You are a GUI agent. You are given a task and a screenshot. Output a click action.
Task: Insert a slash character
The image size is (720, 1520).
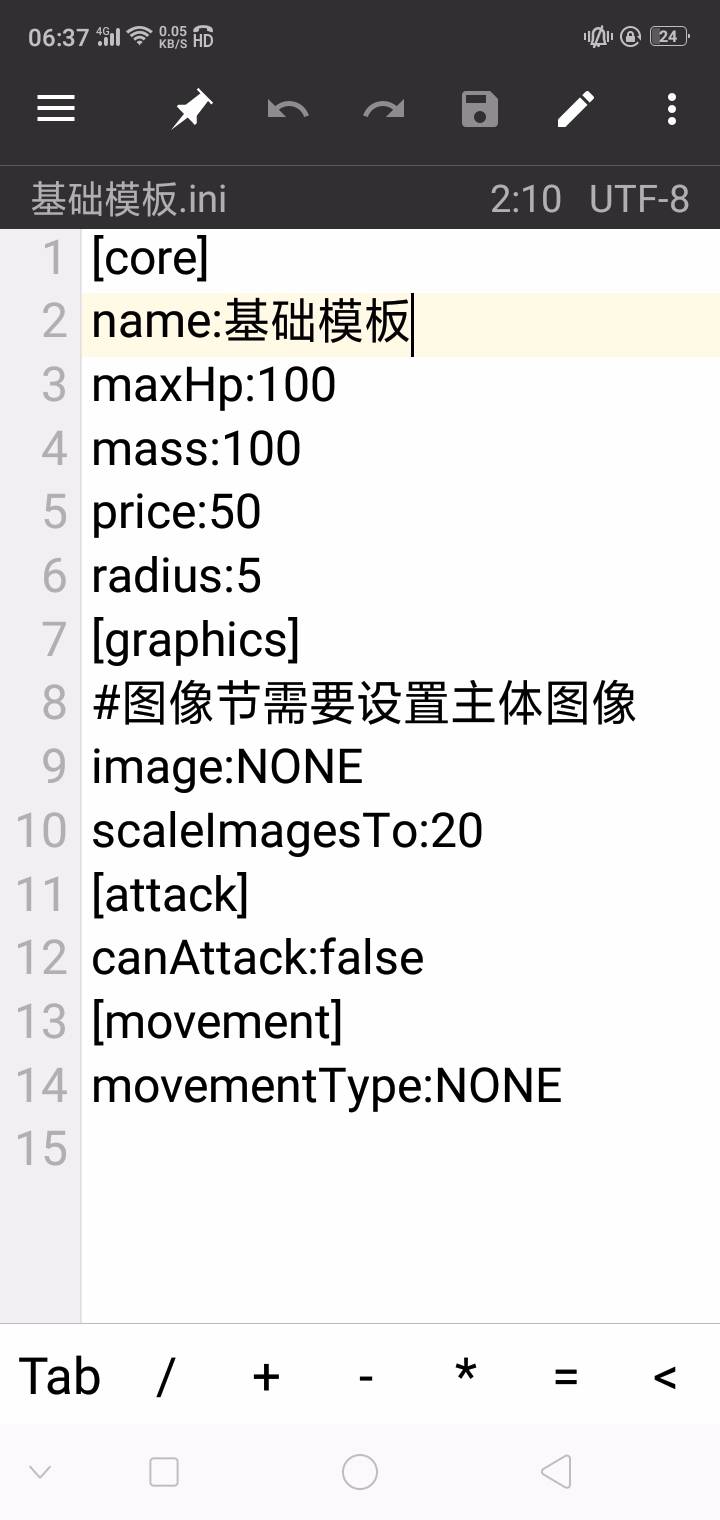tap(165, 1377)
